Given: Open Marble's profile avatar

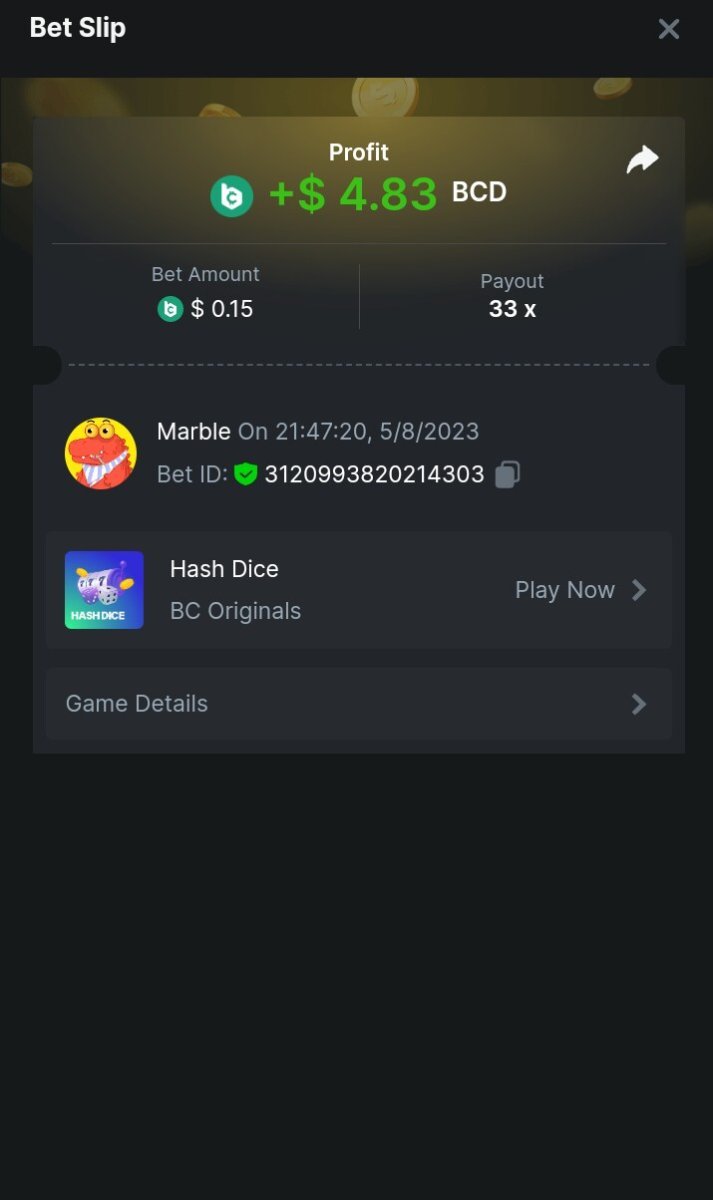Looking at the screenshot, I should 101,453.
